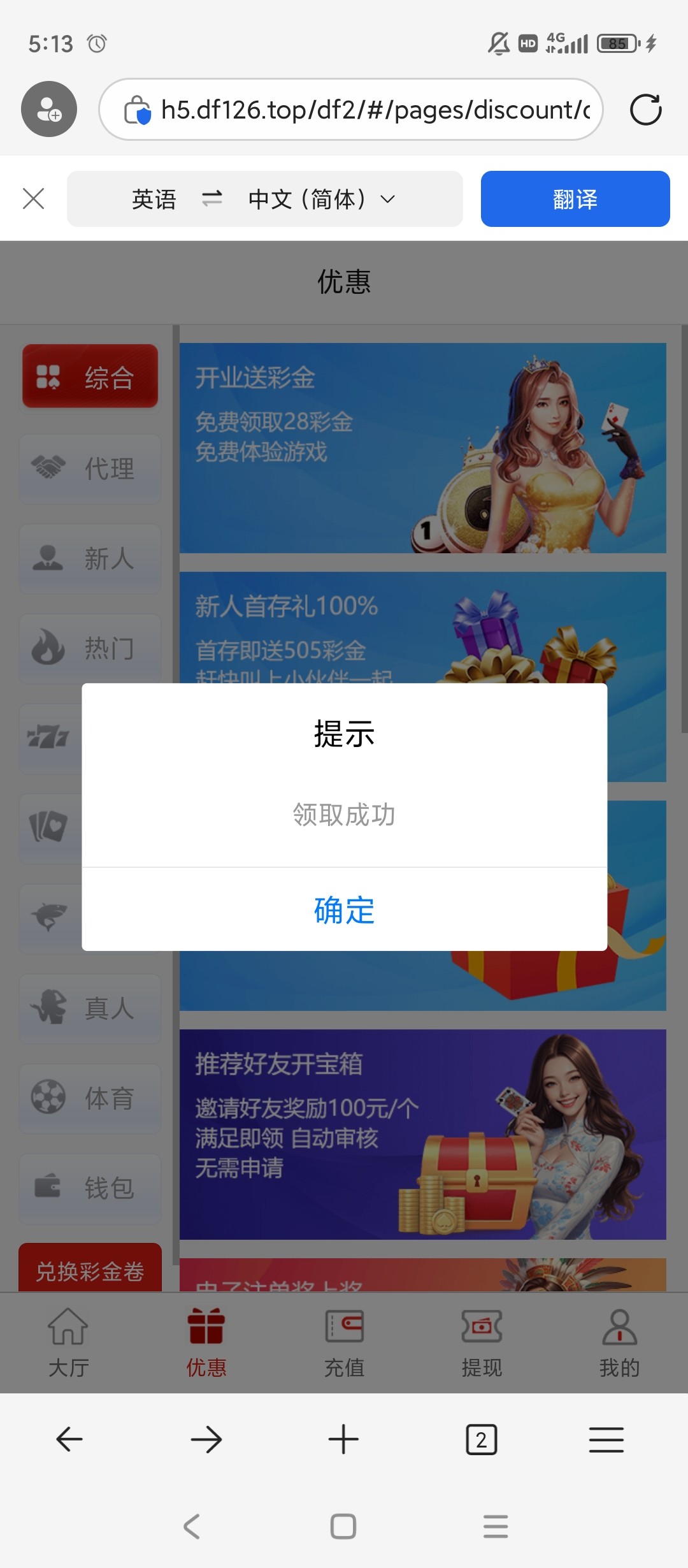This screenshot has height=1568, width=688.
Task: Open a new browser tab
Action: [x=343, y=1439]
